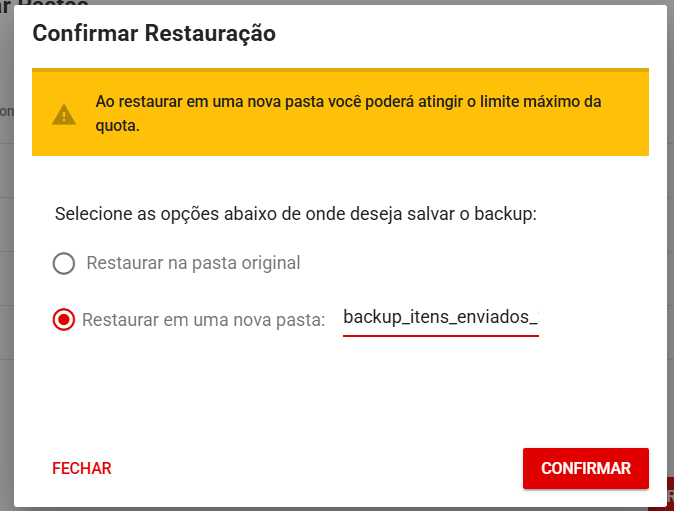Edit the new folder name field

[x=440, y=318]
